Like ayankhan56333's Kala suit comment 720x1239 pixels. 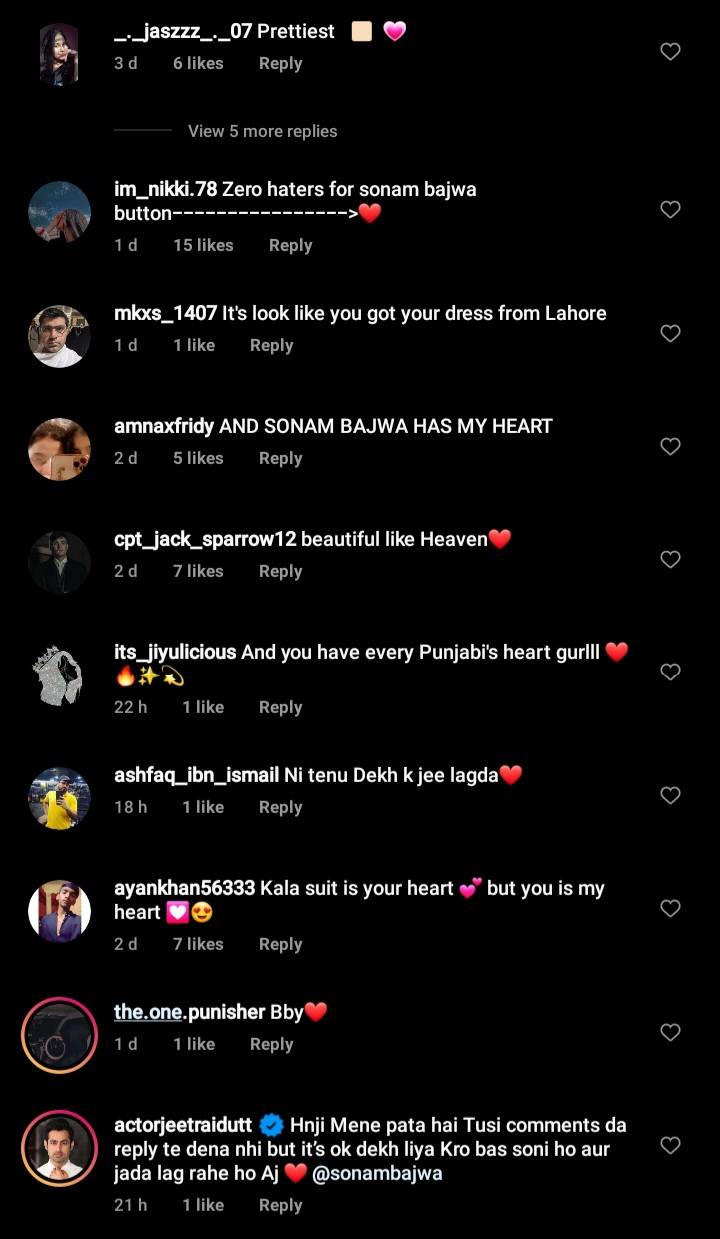point(671,908)
